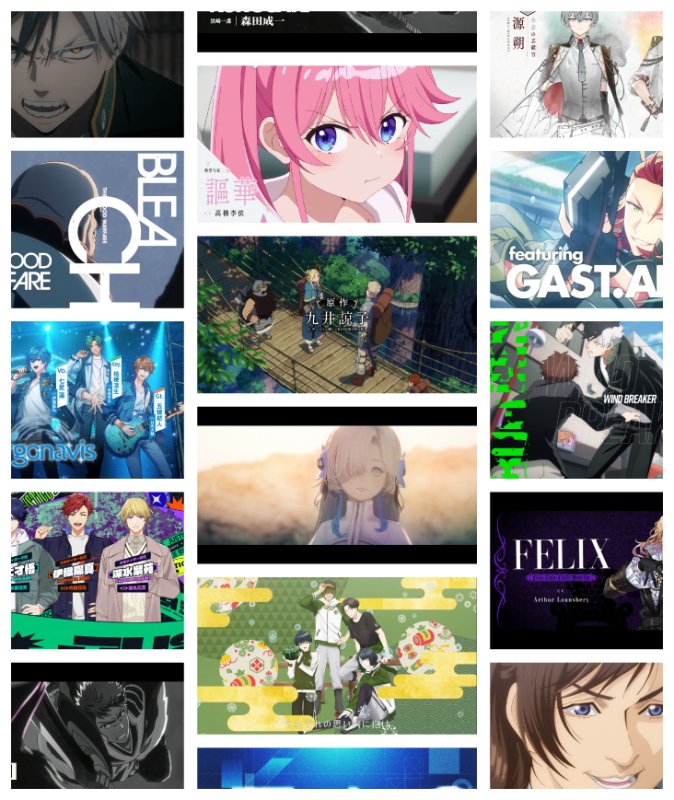
Task: Open the girl with hair over eyes
Action: (x=336, y=485)
